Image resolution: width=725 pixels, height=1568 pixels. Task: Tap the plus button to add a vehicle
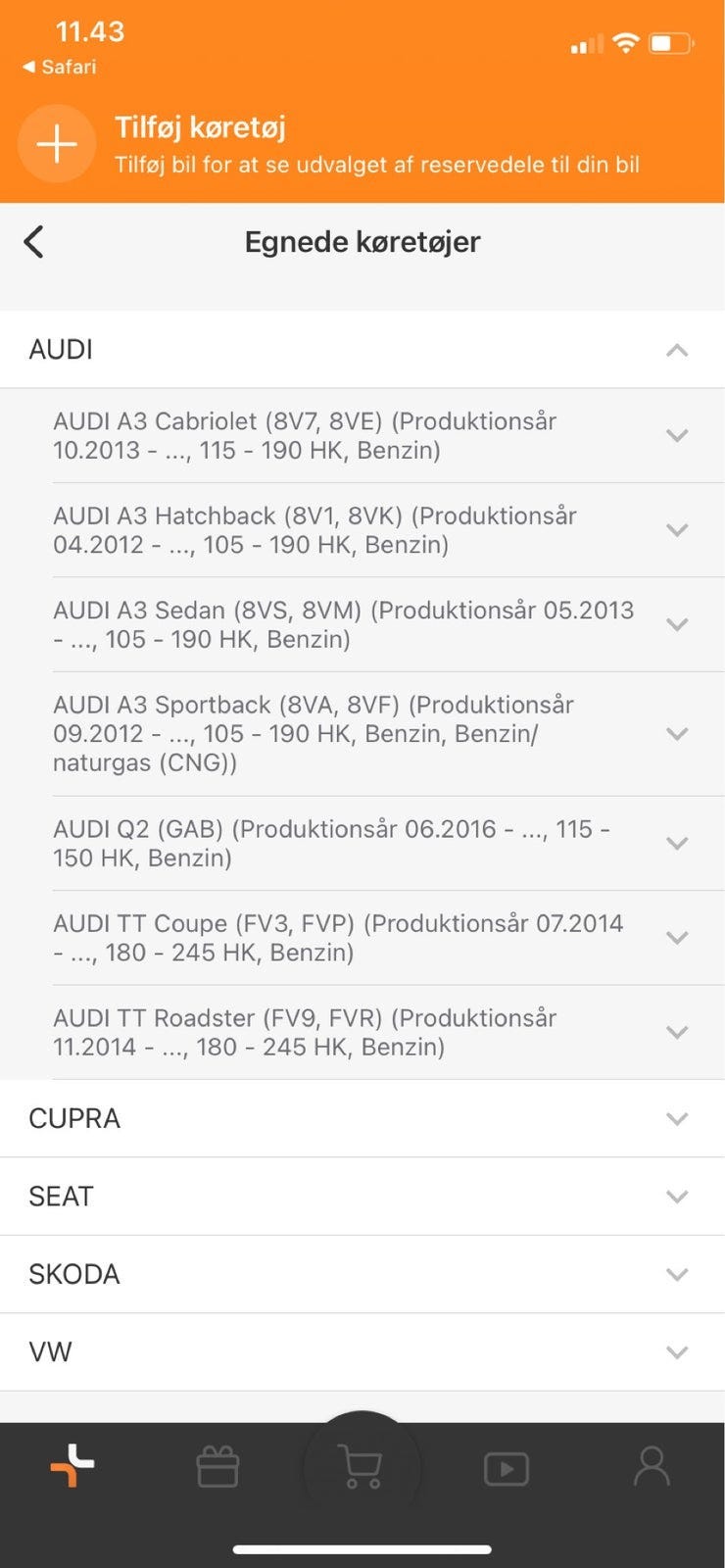click(57, 144)
